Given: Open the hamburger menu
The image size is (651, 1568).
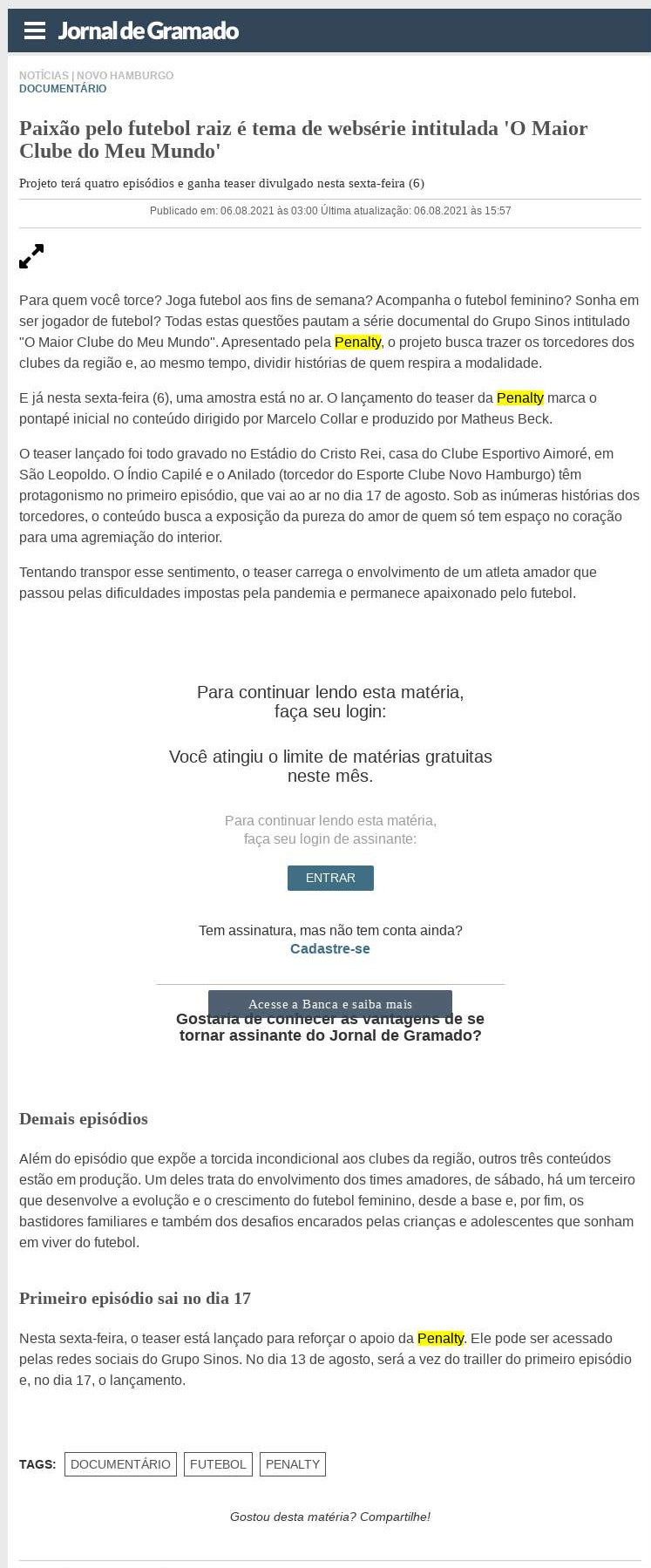Looking at the screenshot, I should (35, 31).
